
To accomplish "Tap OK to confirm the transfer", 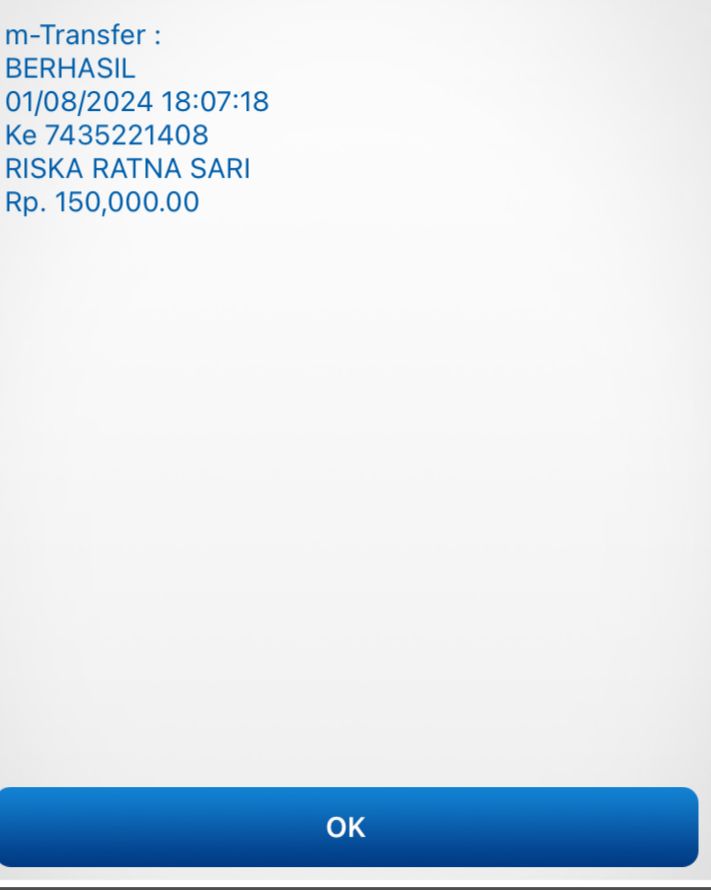I will tap(347, 827).
